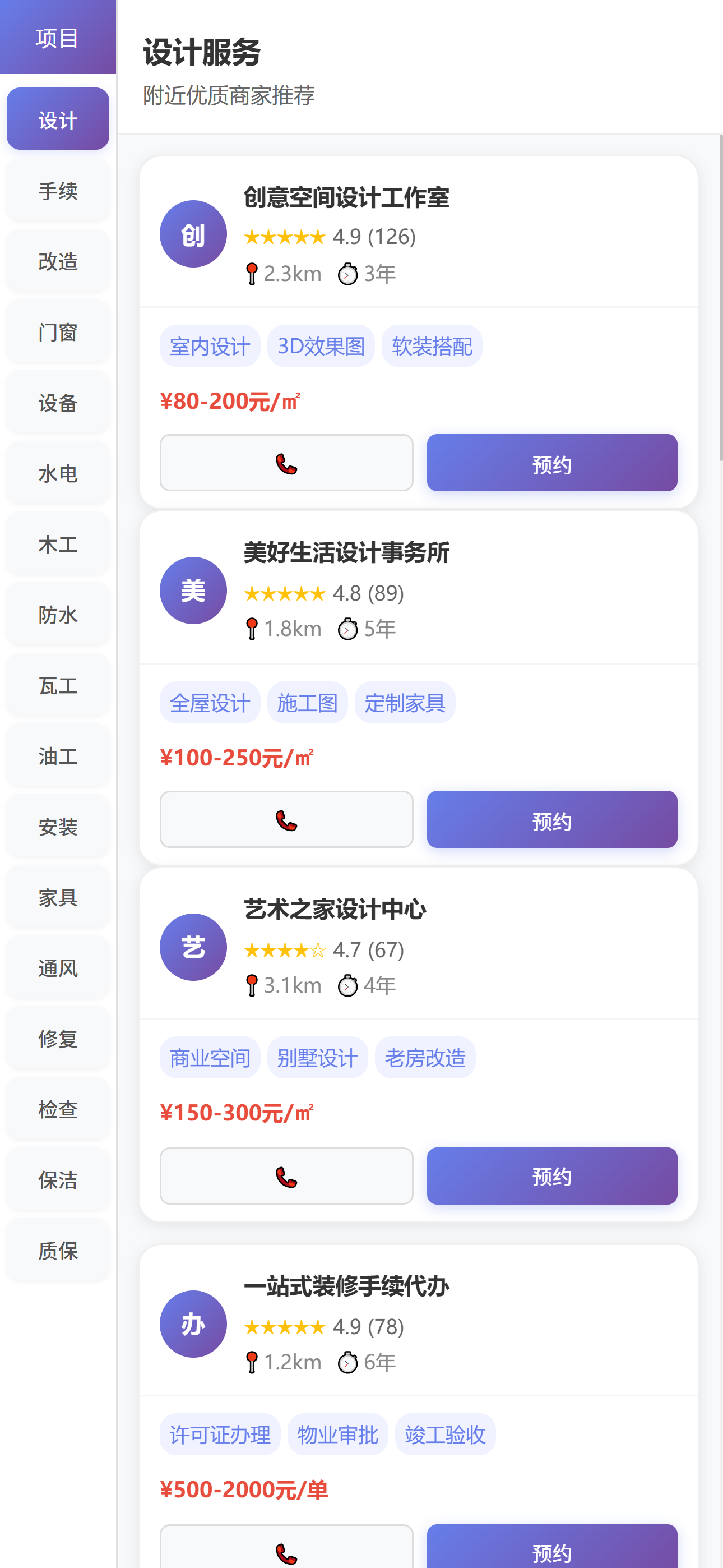Image resolution: width=723 pixels, height=1568 pixels.
Task: Switch to the 手续 category
Action: (x=58, y=191)
